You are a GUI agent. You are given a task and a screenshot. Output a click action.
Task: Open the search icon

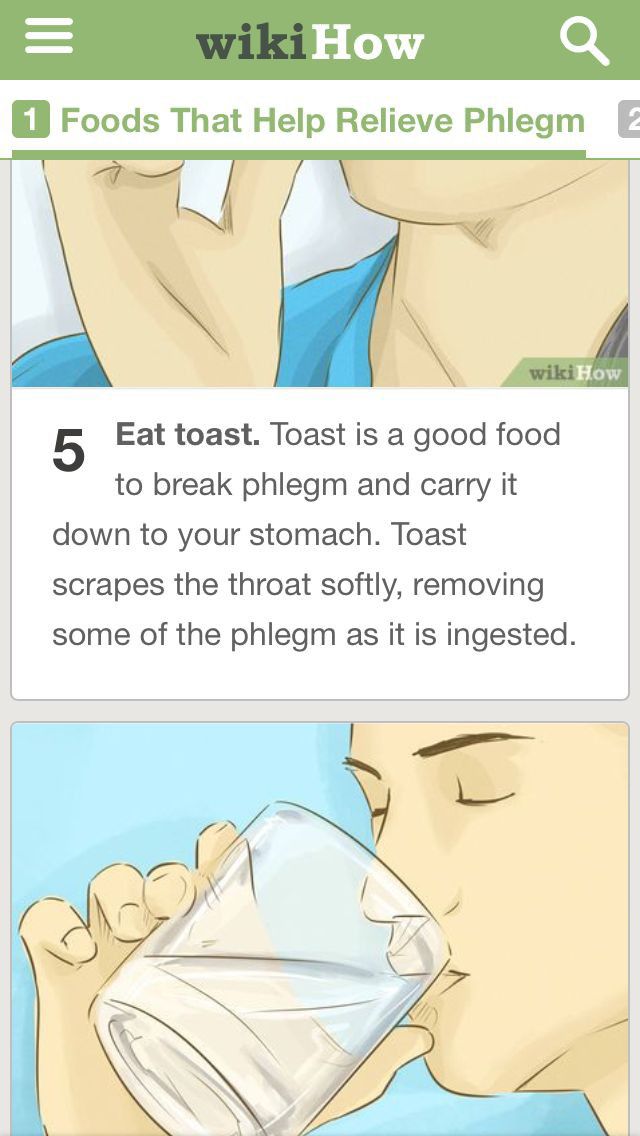(584, 41)
